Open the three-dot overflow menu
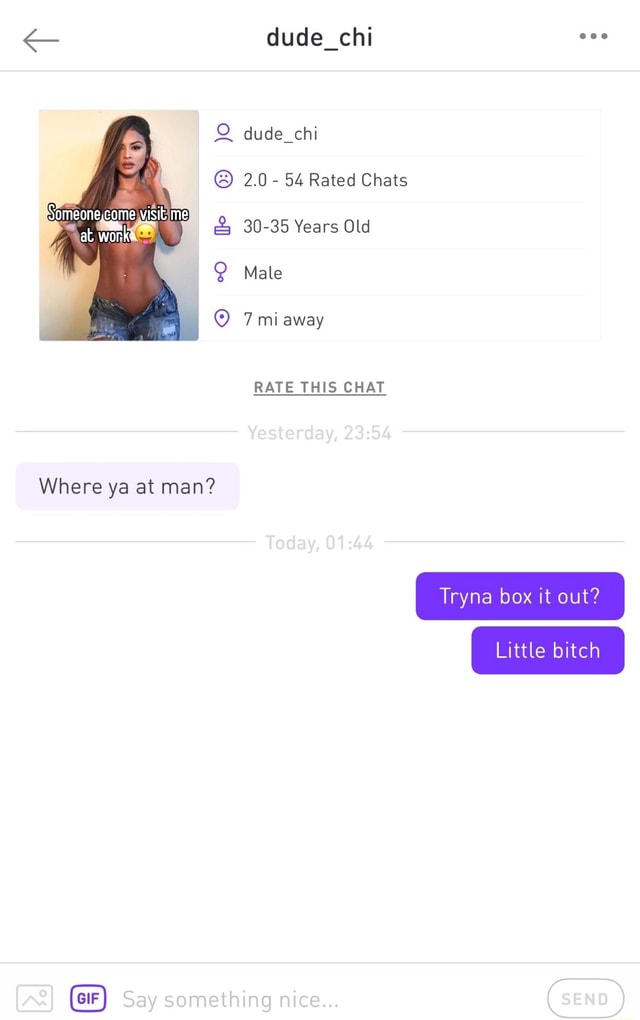This screenshot has width=640, height=1020. pyautogui.click(x=593, y=37)
